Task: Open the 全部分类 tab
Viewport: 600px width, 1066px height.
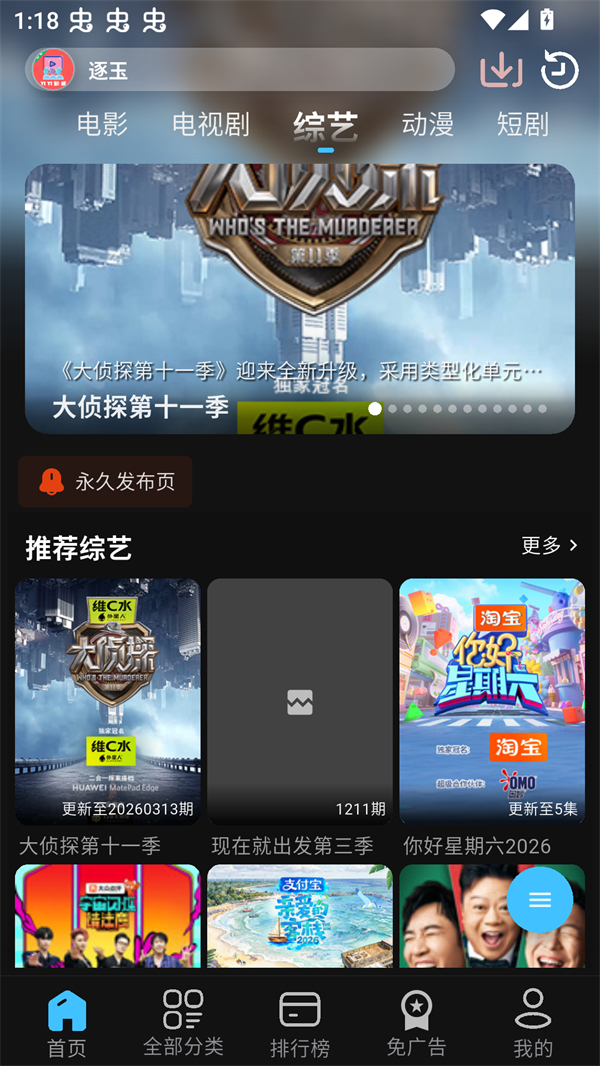Action: coord(183,1022)
